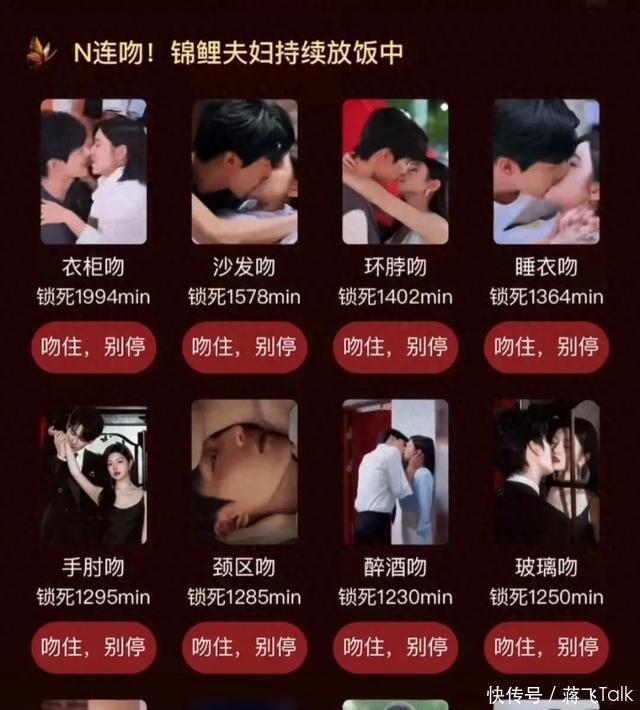The width and height of the screenshot is (640, 710).
Task: Tap 吻住，别停 under 沙发吻
Action: (x=244, y=347)
